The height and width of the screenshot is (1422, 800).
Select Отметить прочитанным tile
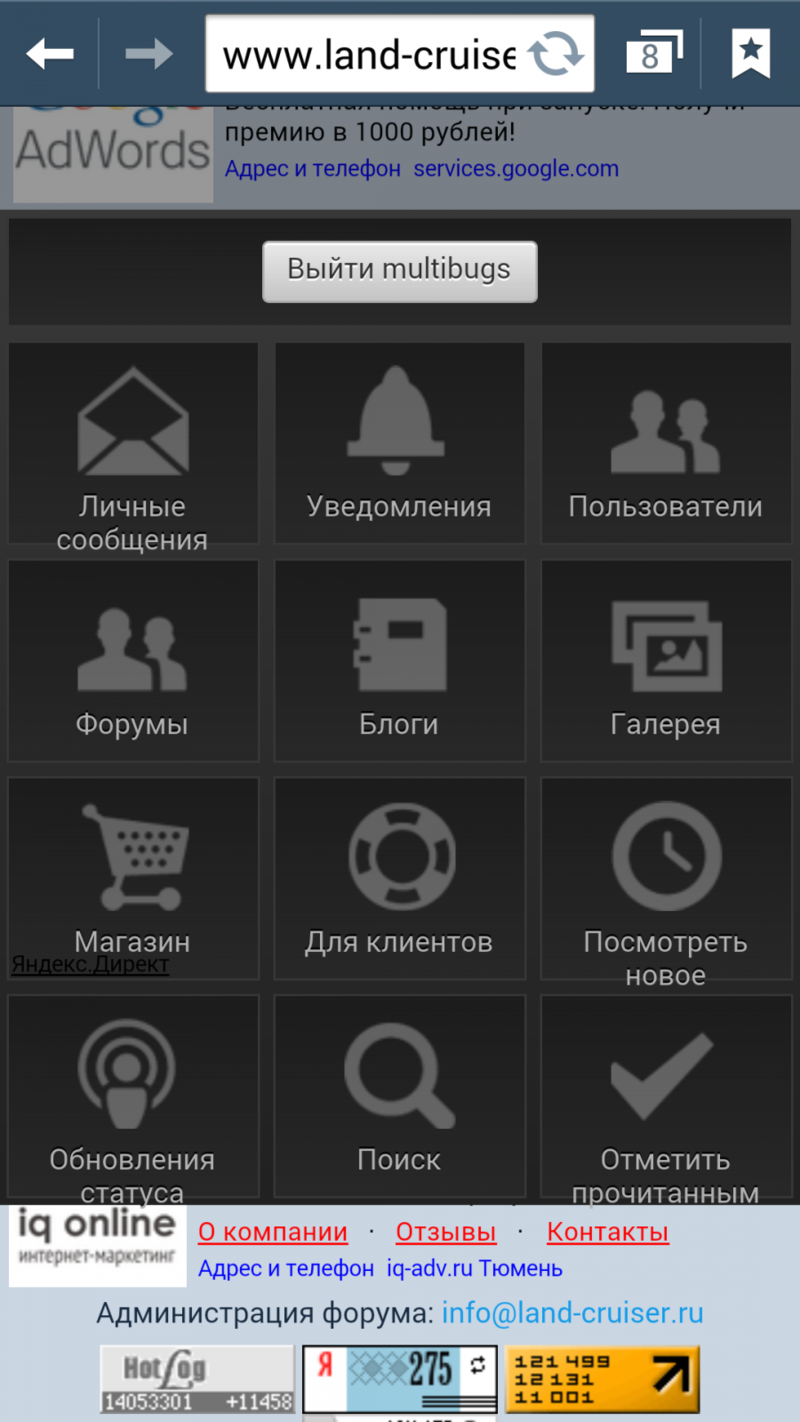click(x=666, y=1096)
